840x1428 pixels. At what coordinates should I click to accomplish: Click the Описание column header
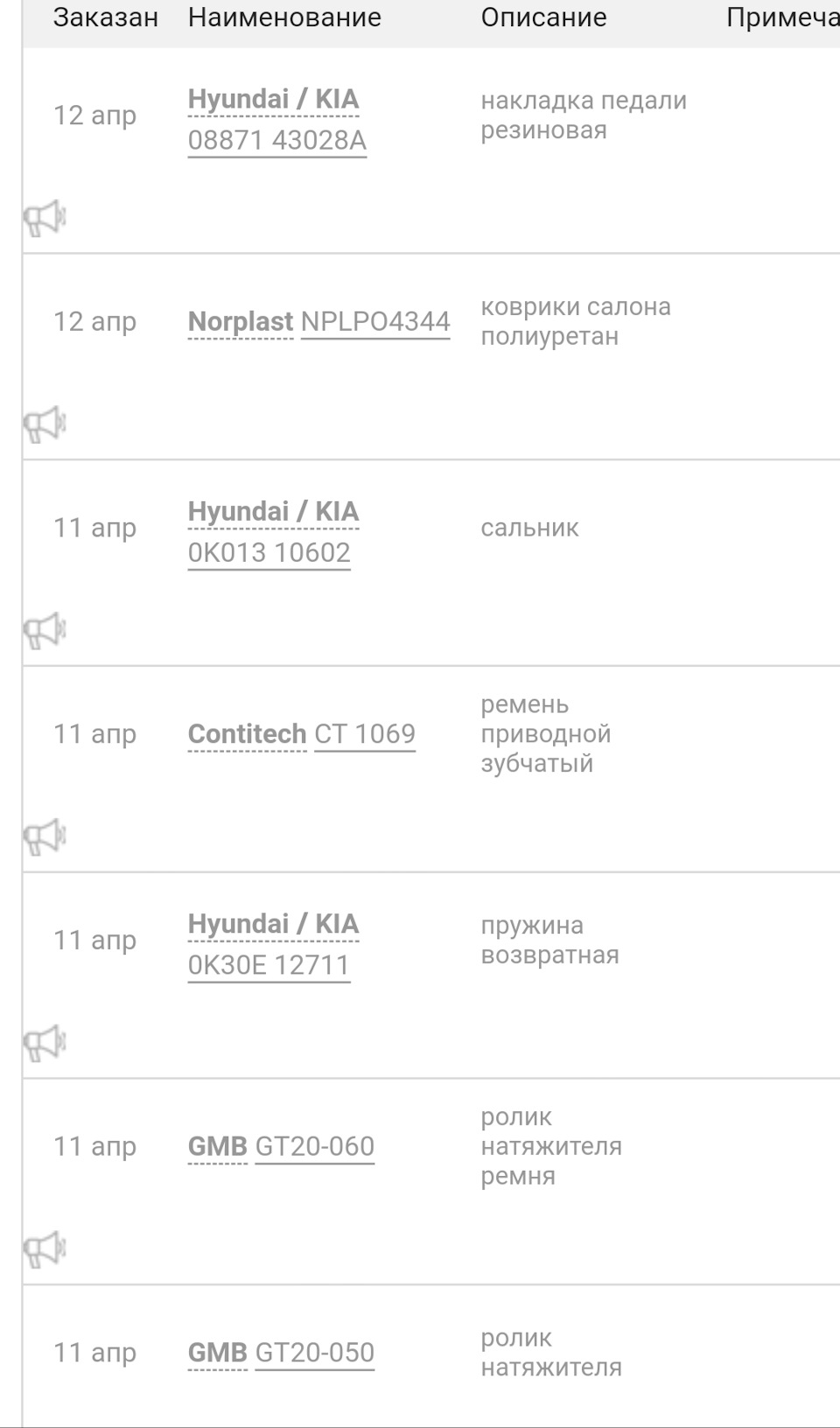(543, 17)
